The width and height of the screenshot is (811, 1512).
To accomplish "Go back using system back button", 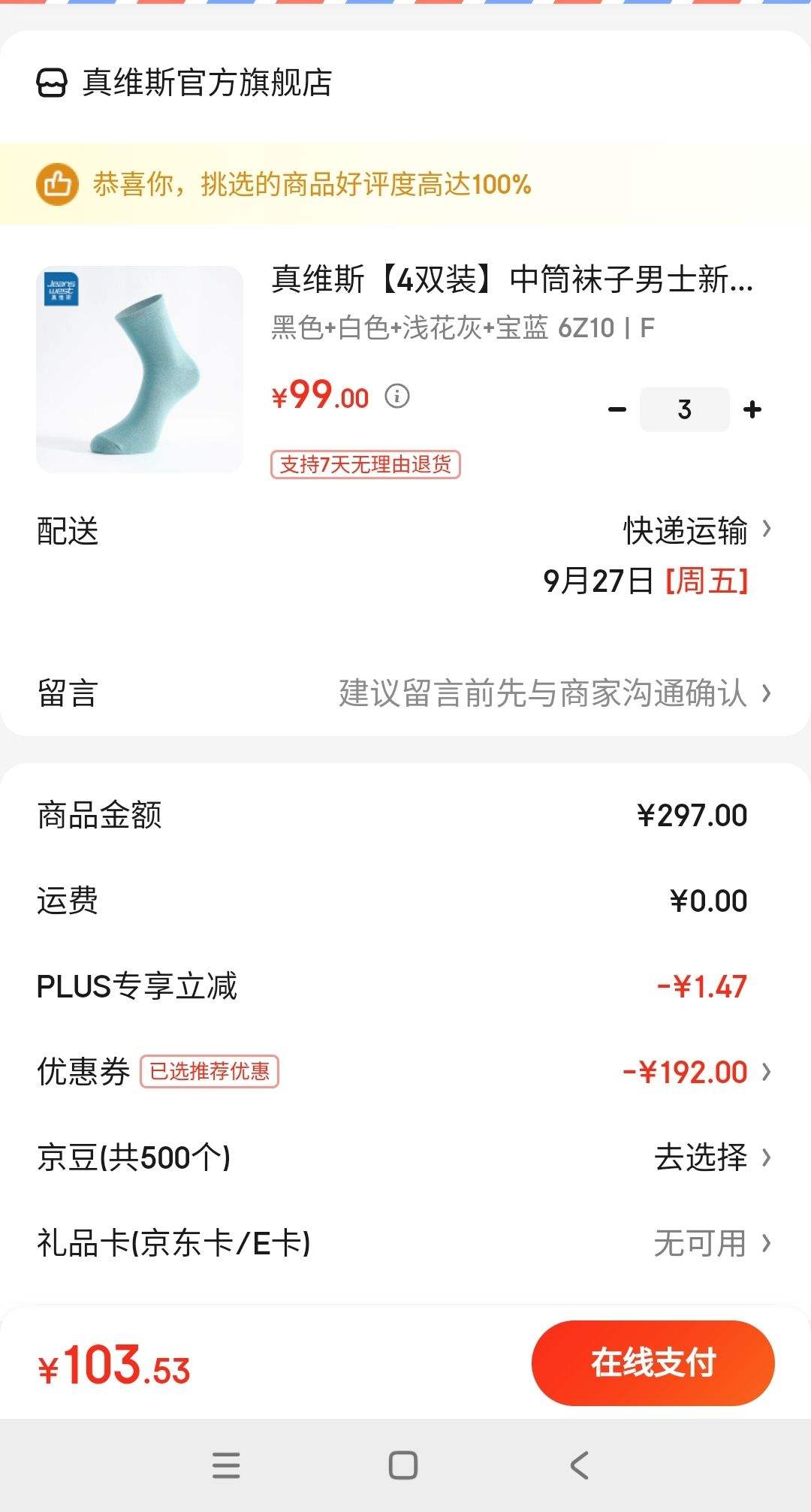I will (x=579, y=1465).
